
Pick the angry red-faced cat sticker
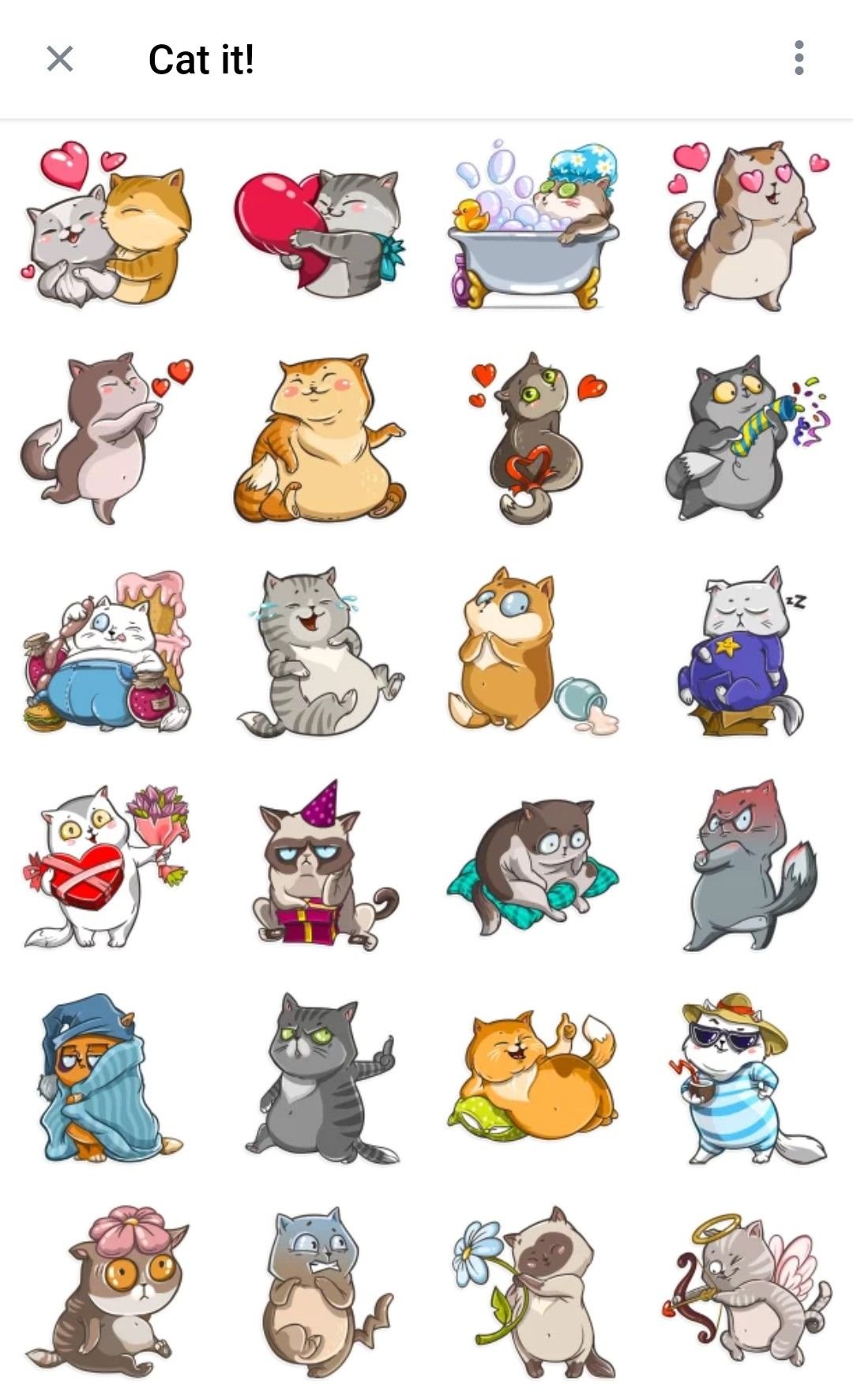(x=746, y=865)
